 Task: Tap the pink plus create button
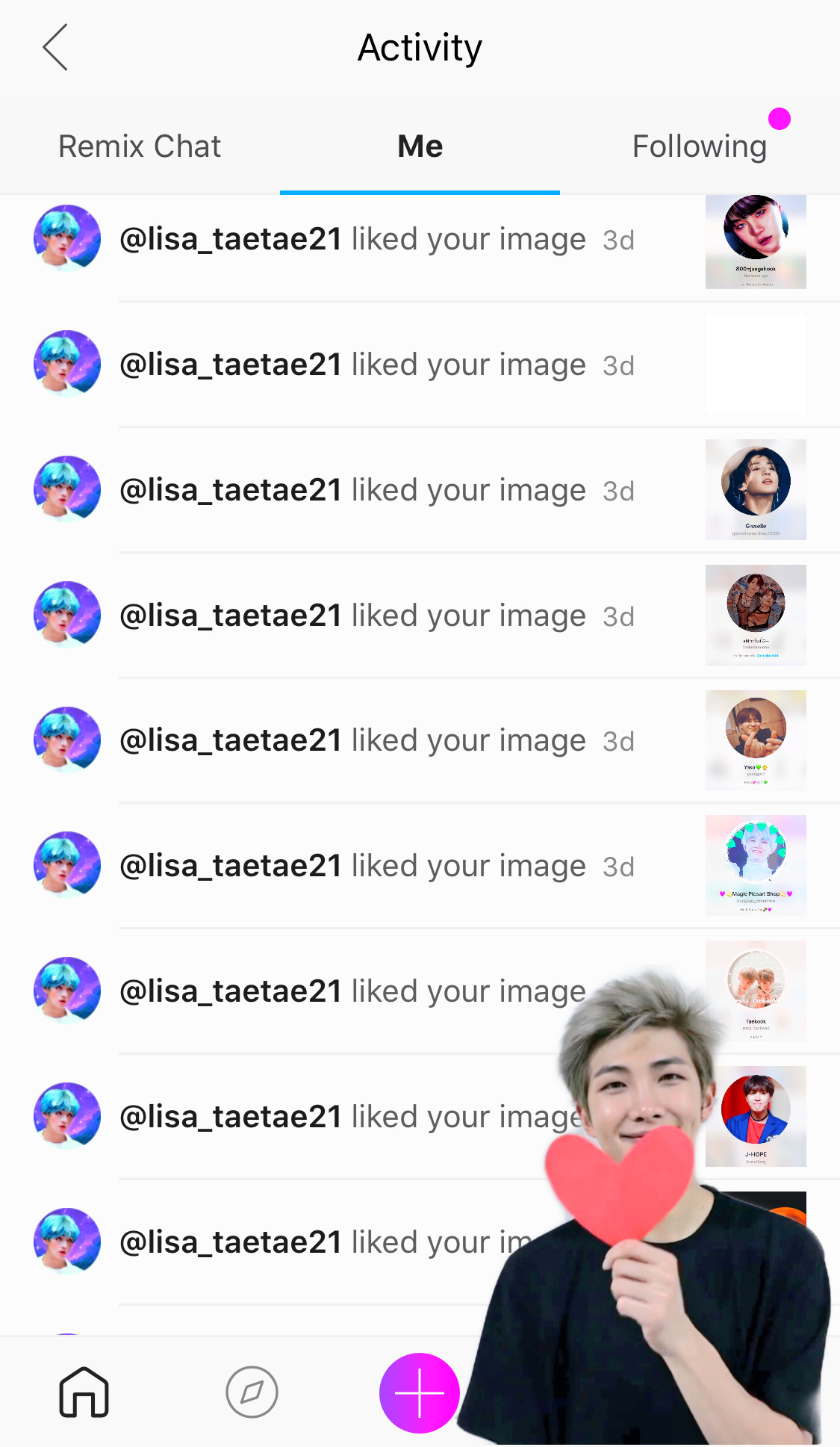click(419, 1392)
